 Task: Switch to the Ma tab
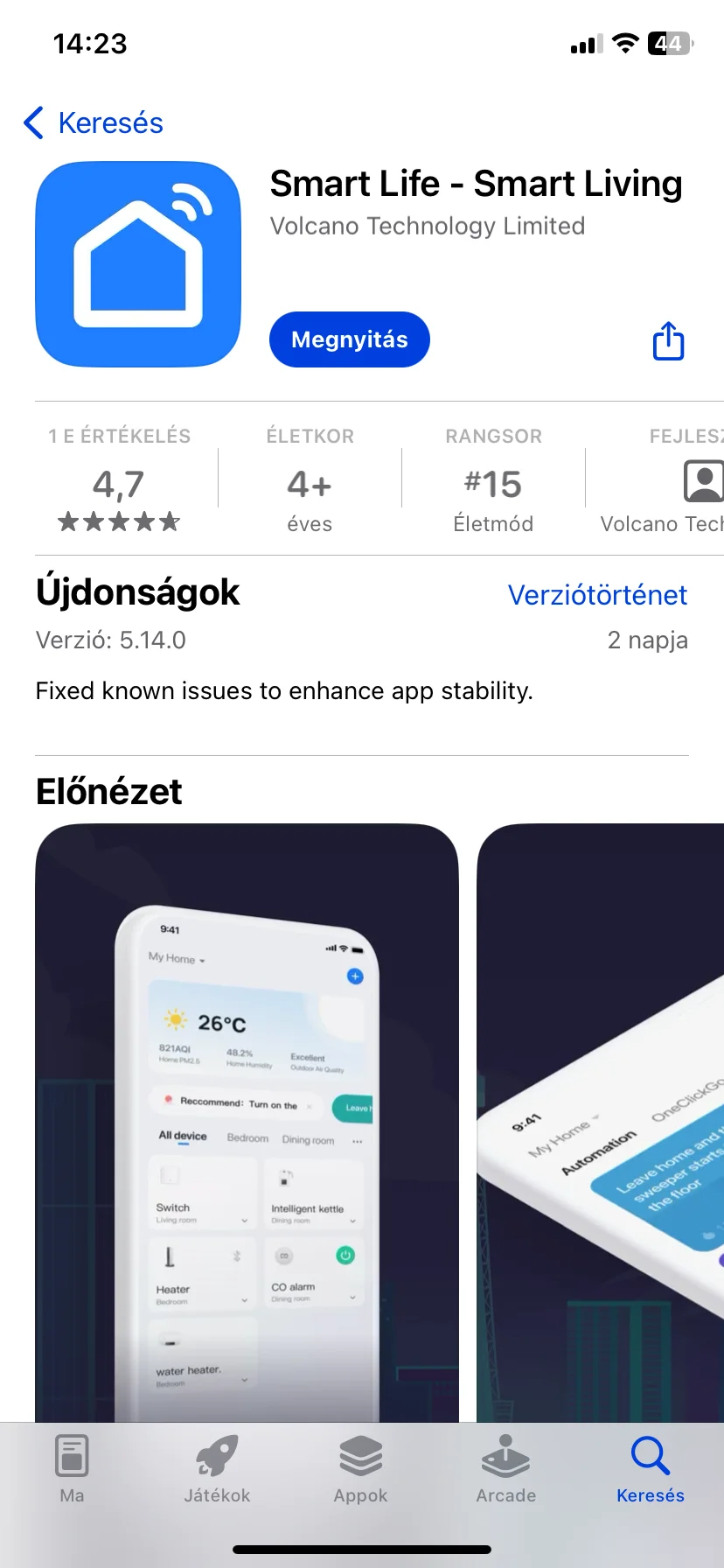72,1470
